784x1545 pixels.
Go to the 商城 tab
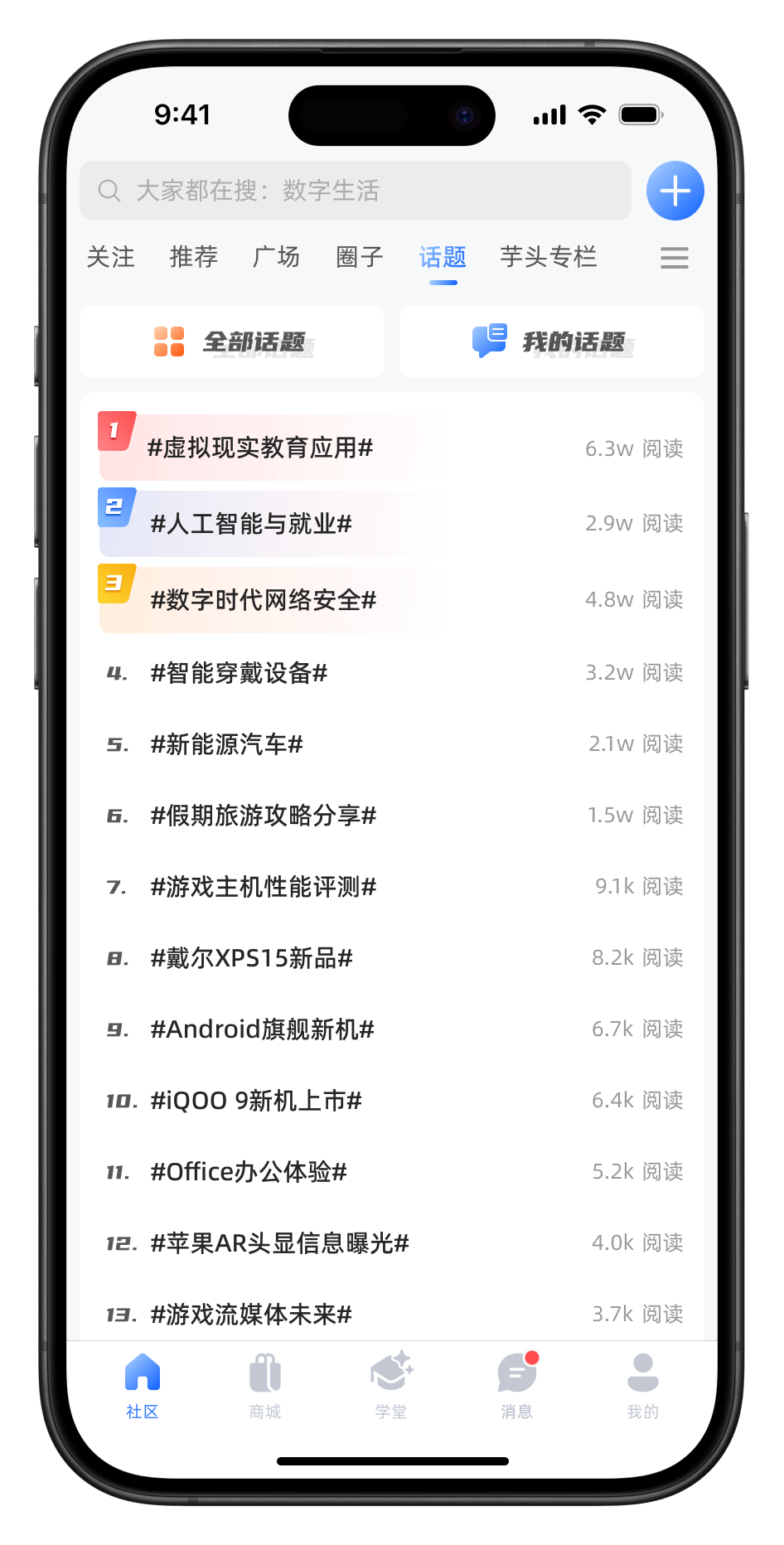(x=265, y=1385)
